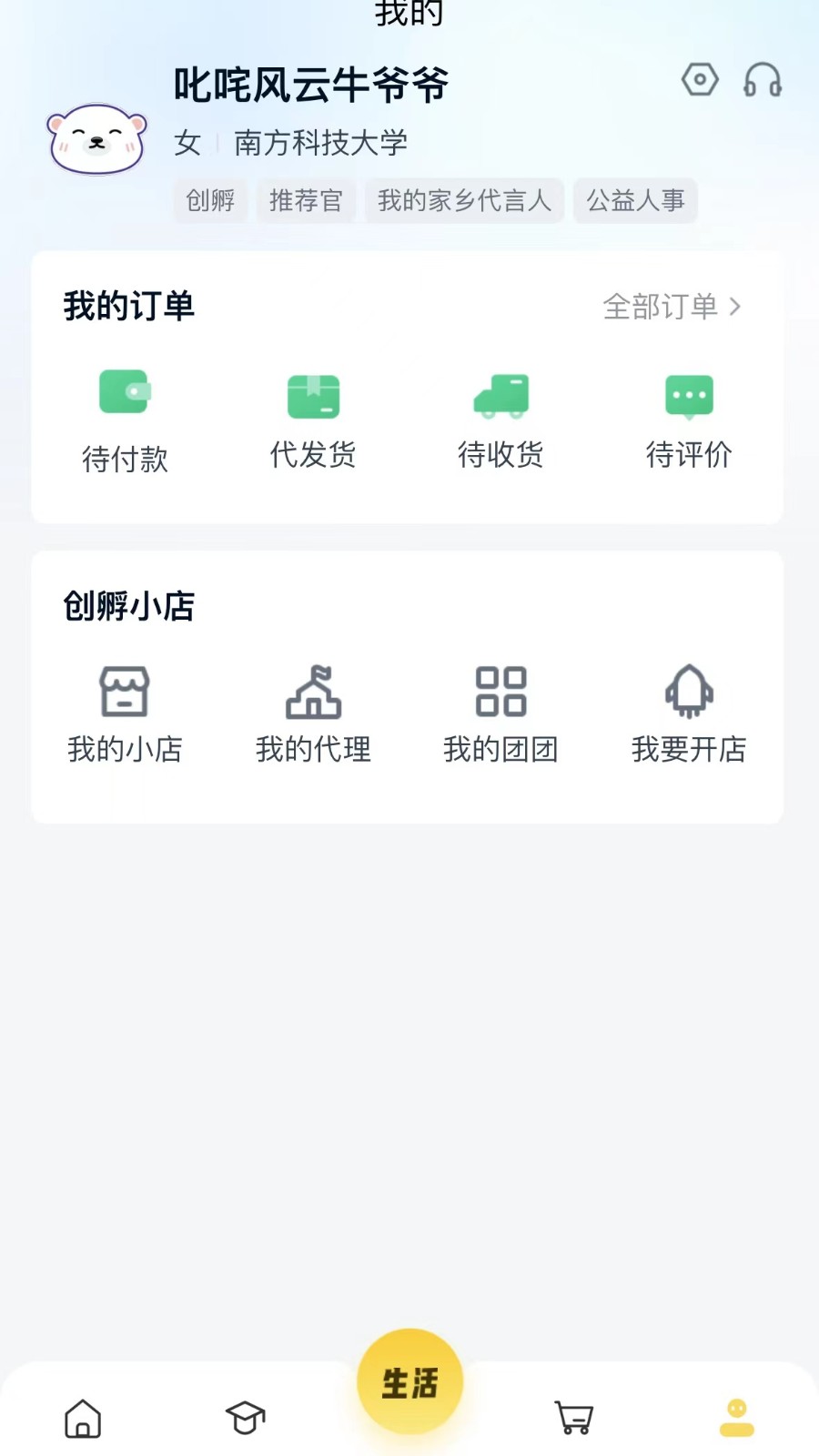Select the 创孵 badge tag
The height and width of the screenshot is (1456, 819).
tap(210, 201)
